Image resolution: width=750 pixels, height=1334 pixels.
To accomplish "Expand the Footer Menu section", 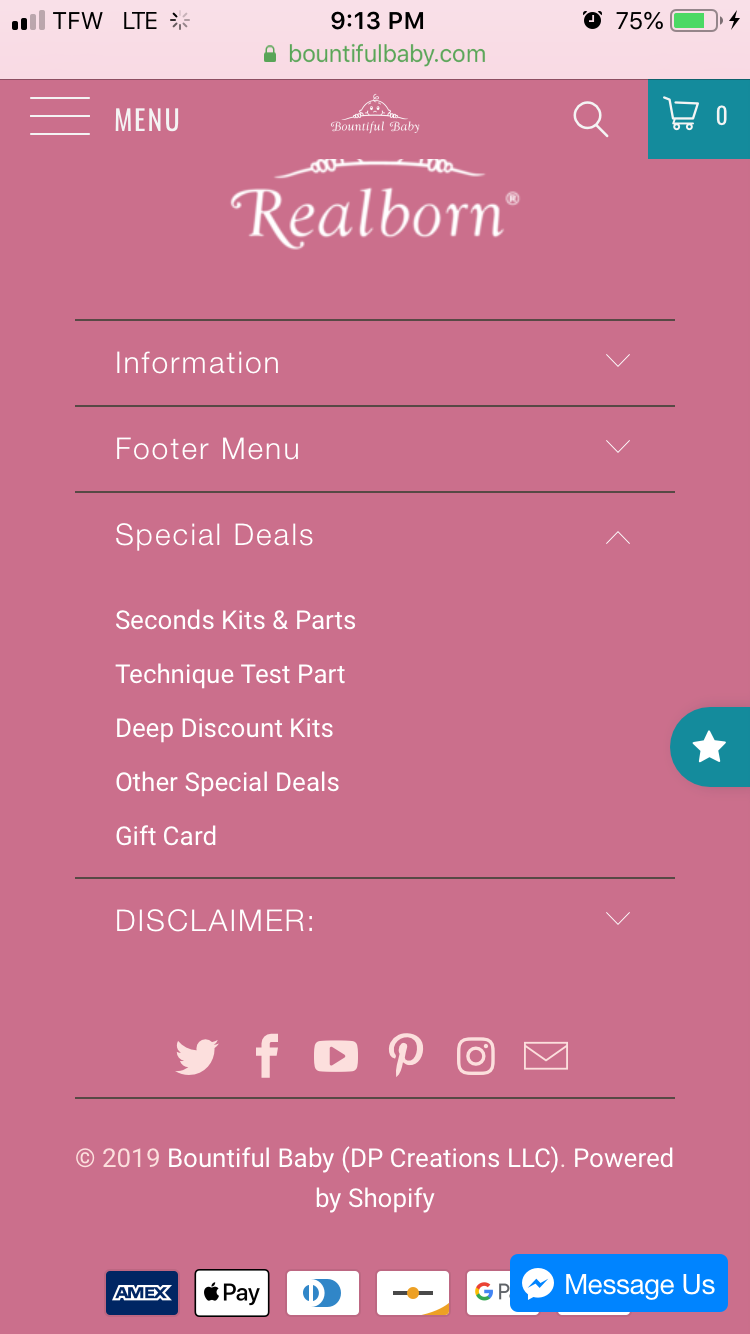I will click(375, 449).
